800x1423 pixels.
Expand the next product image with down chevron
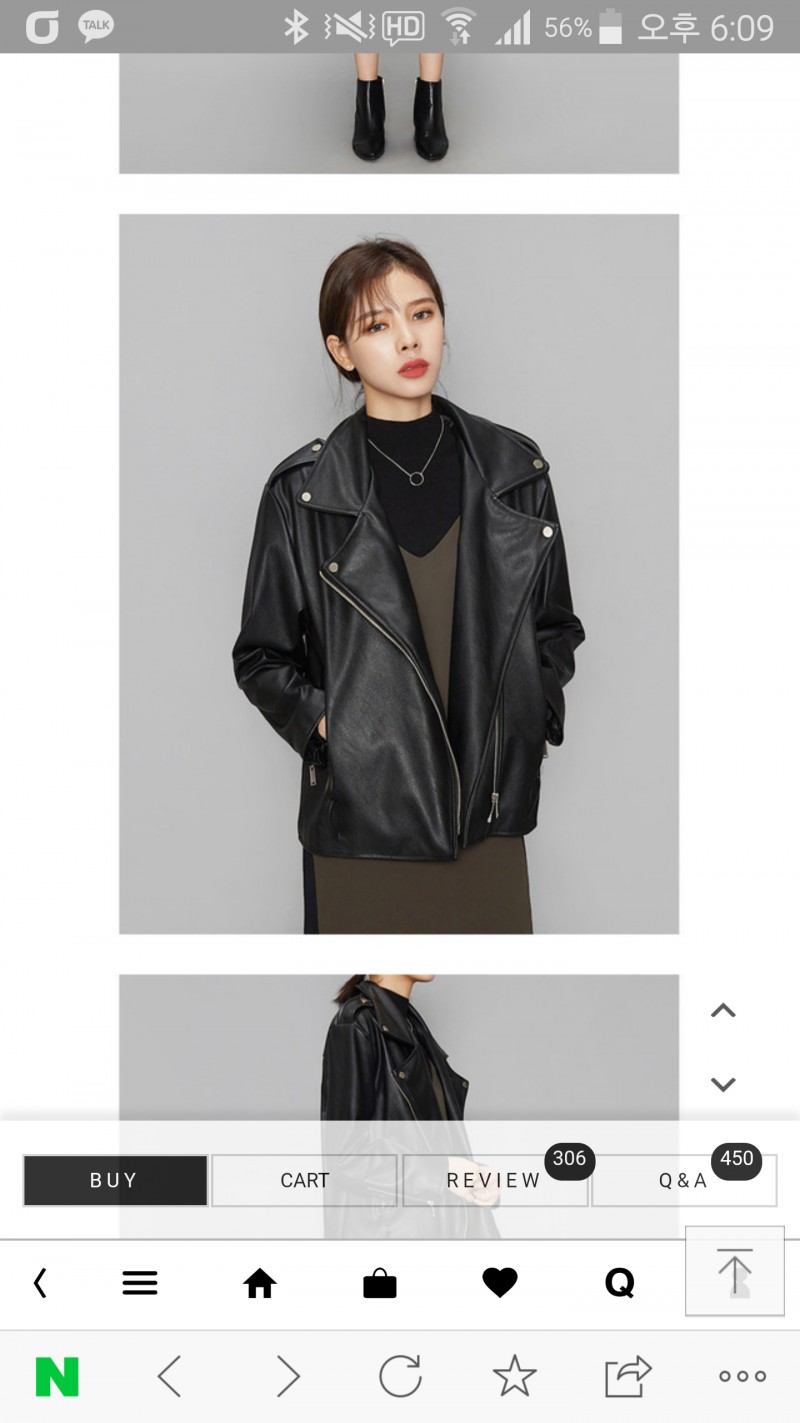[x=723, y=1084]
